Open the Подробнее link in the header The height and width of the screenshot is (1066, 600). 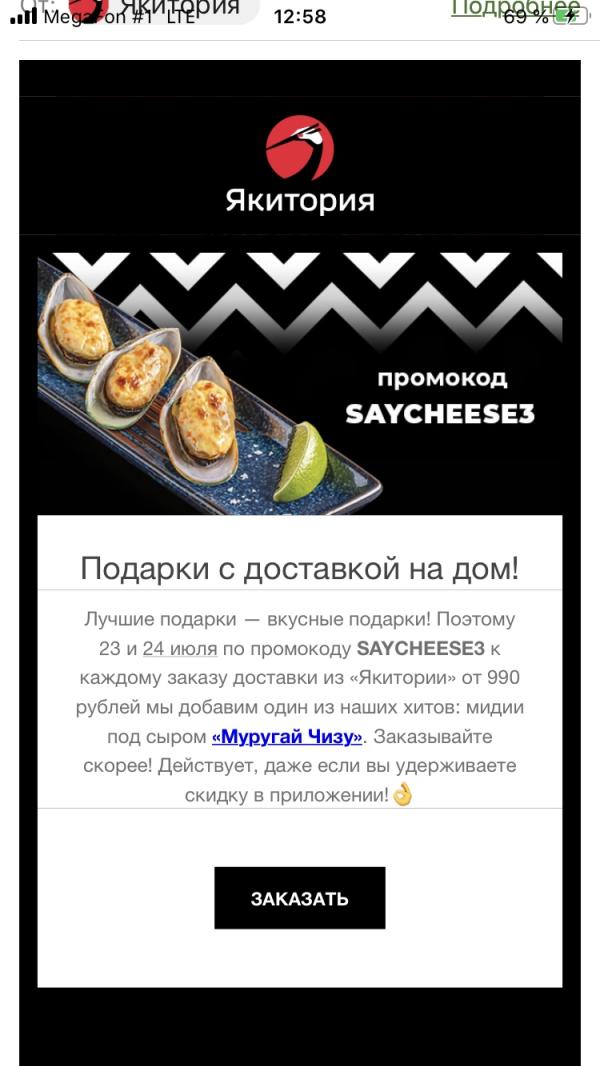515,7
